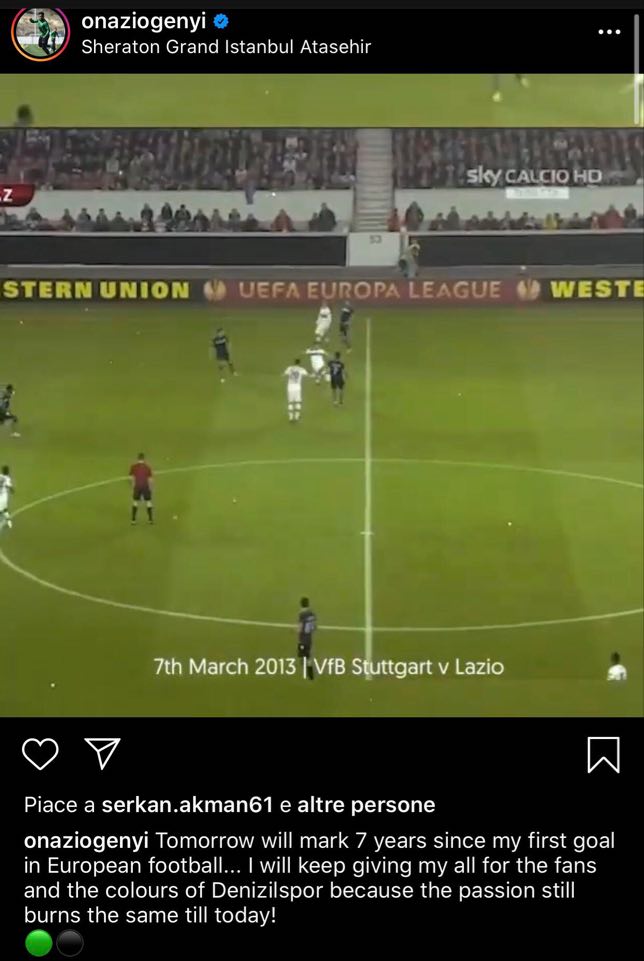Like this post with the heart
The height and width of the screenshot is (961, 644).
click(40, 754)
